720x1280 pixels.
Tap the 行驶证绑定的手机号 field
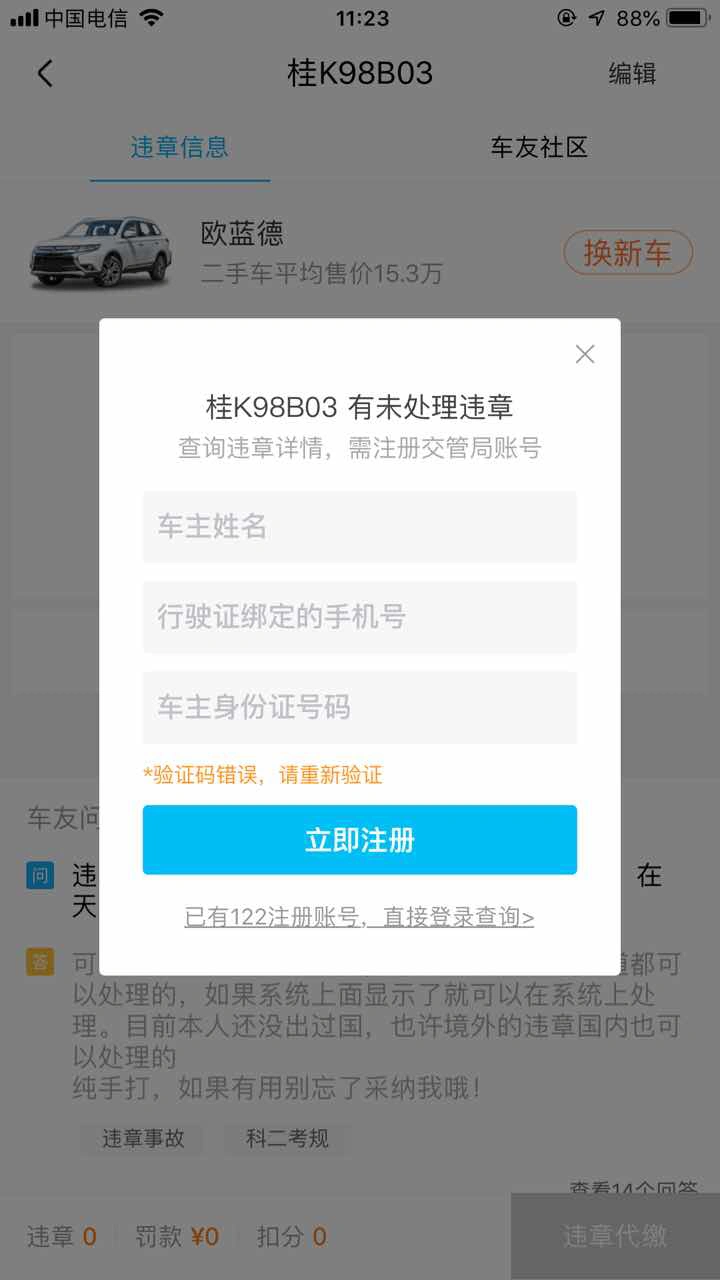(x=359, y=617)
